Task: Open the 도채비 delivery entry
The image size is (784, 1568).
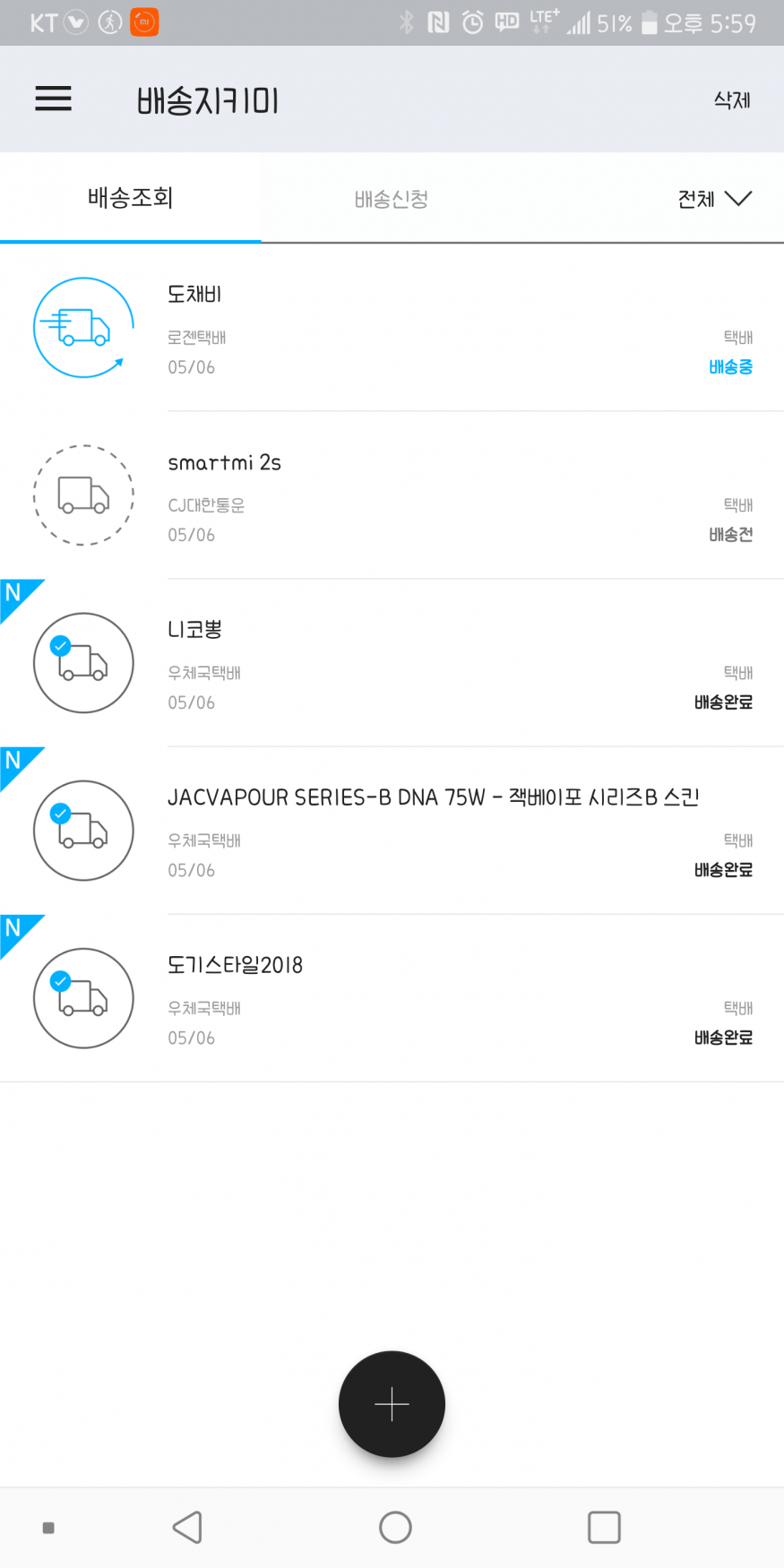Action: (x=392, y=328)
